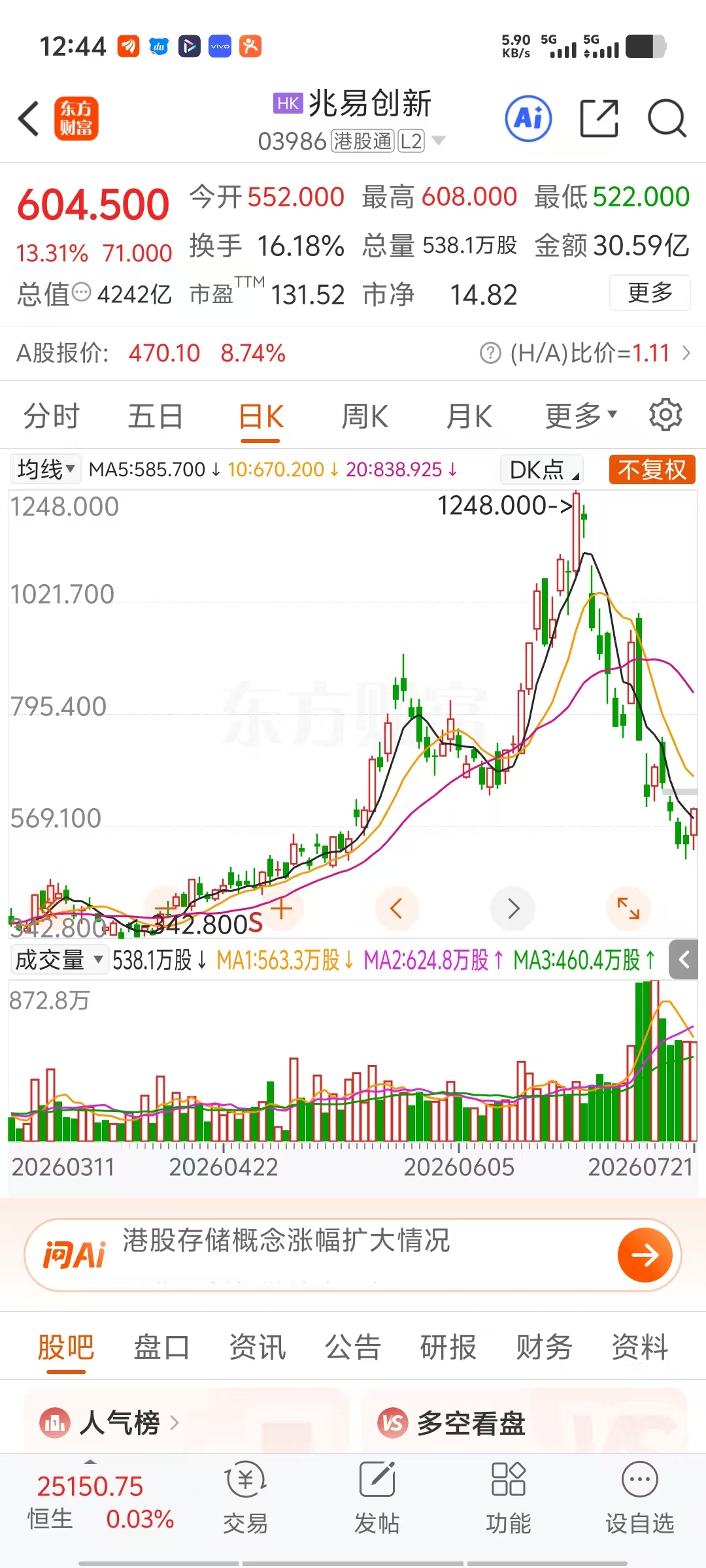Open the 财务 tab

(544, 1347)
